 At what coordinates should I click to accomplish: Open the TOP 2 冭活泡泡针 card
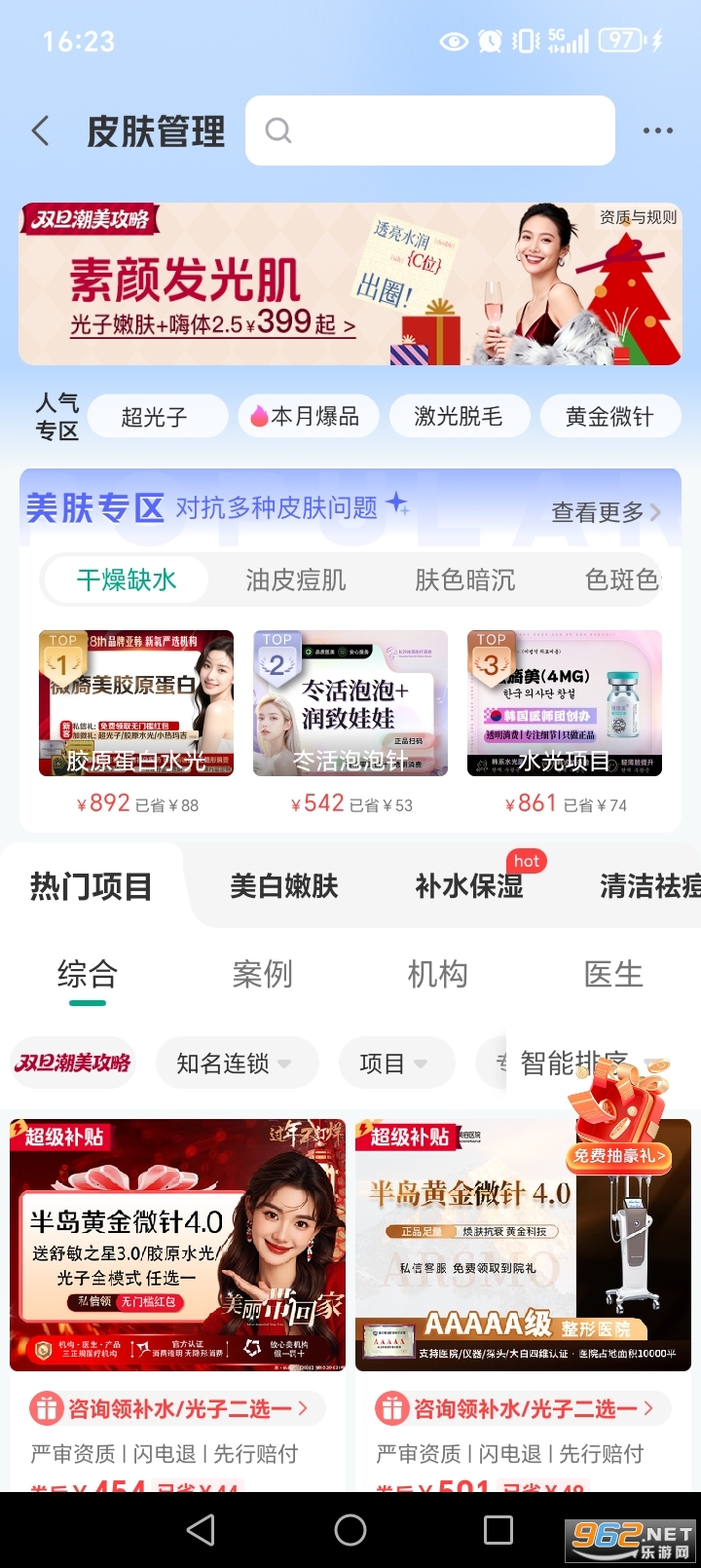pyautogui.click(x=350, y=703)
